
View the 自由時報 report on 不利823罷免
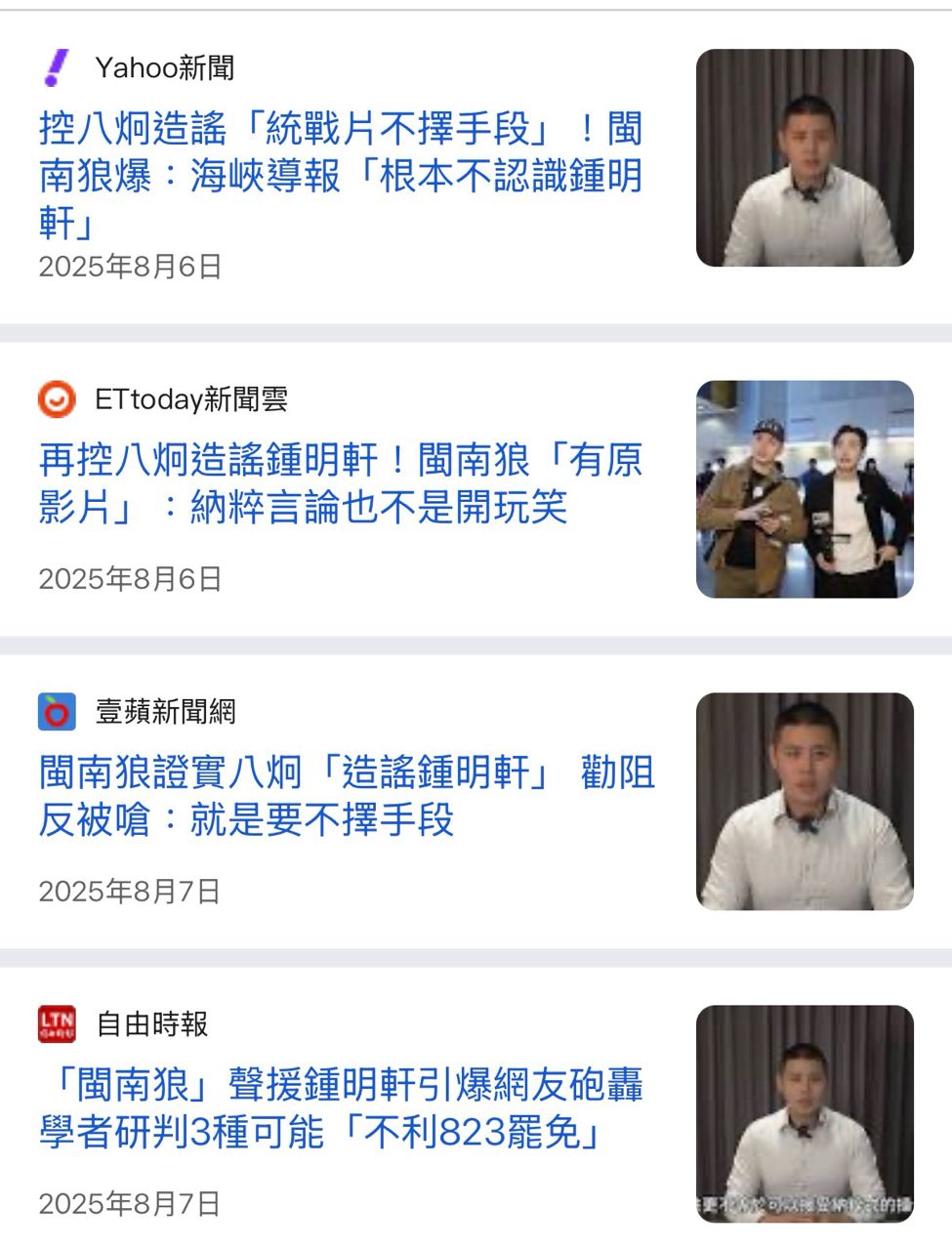click(x=340, y=1108)
